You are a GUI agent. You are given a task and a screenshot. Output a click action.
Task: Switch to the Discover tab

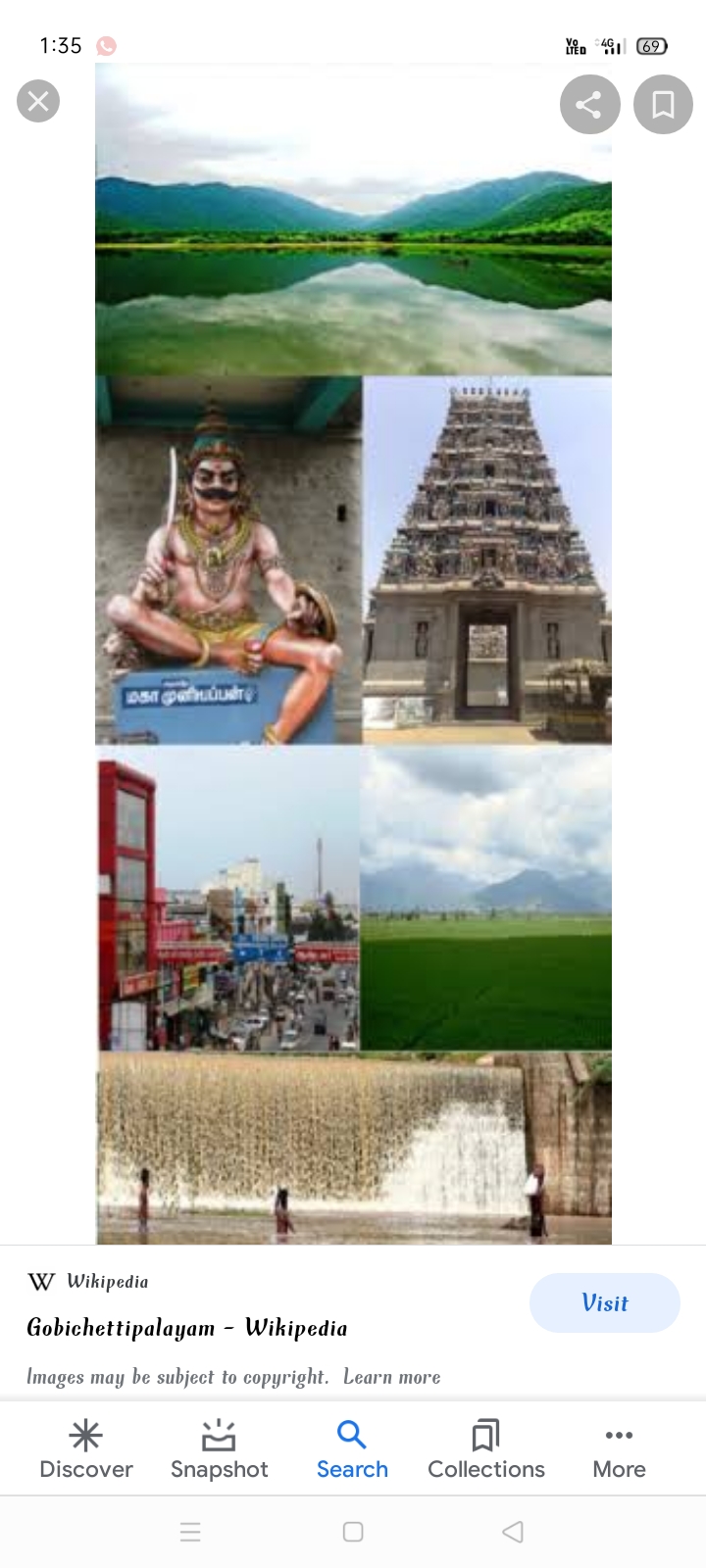pos(86,1448)
